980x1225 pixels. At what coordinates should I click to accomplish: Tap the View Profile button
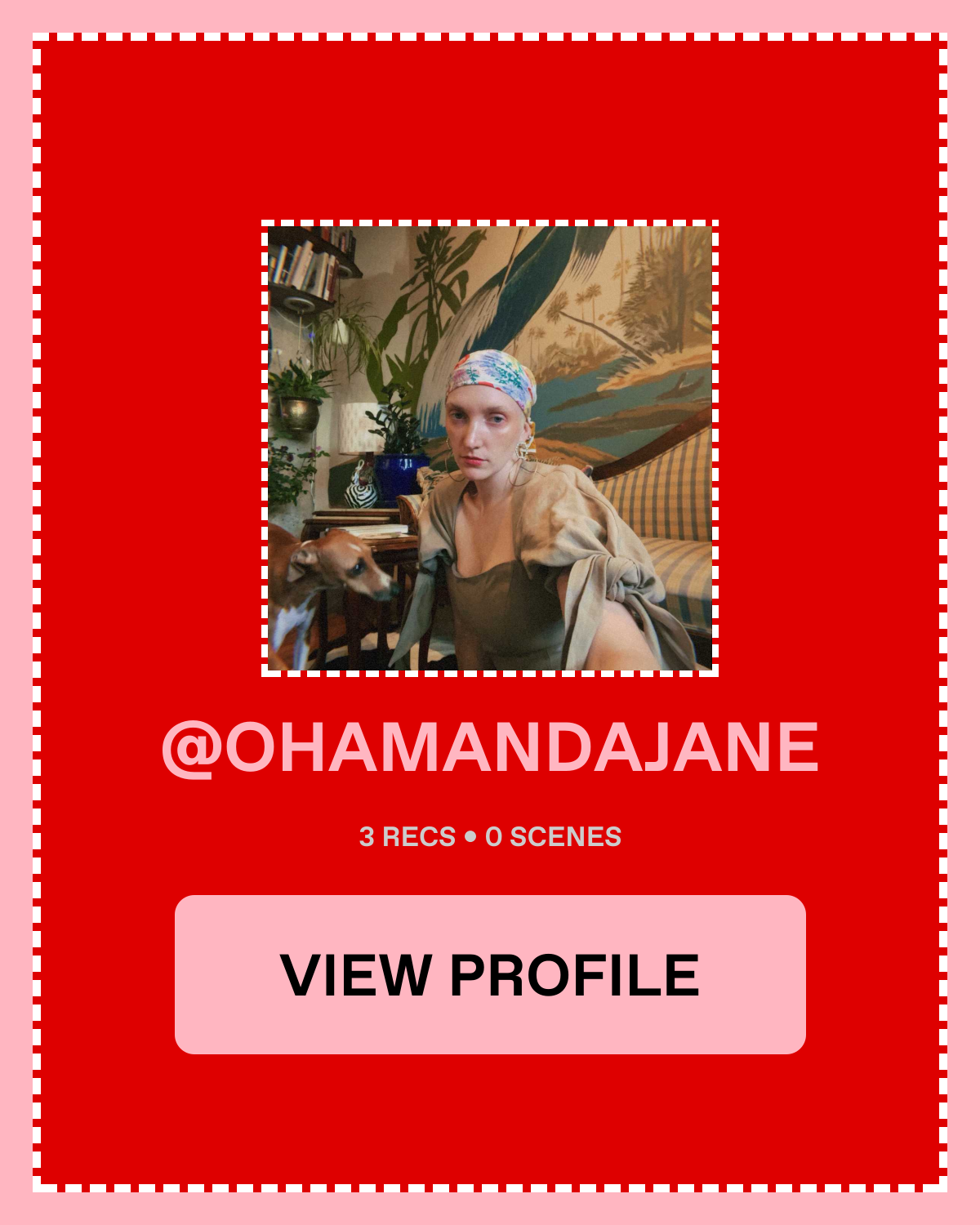click(490, 974)
